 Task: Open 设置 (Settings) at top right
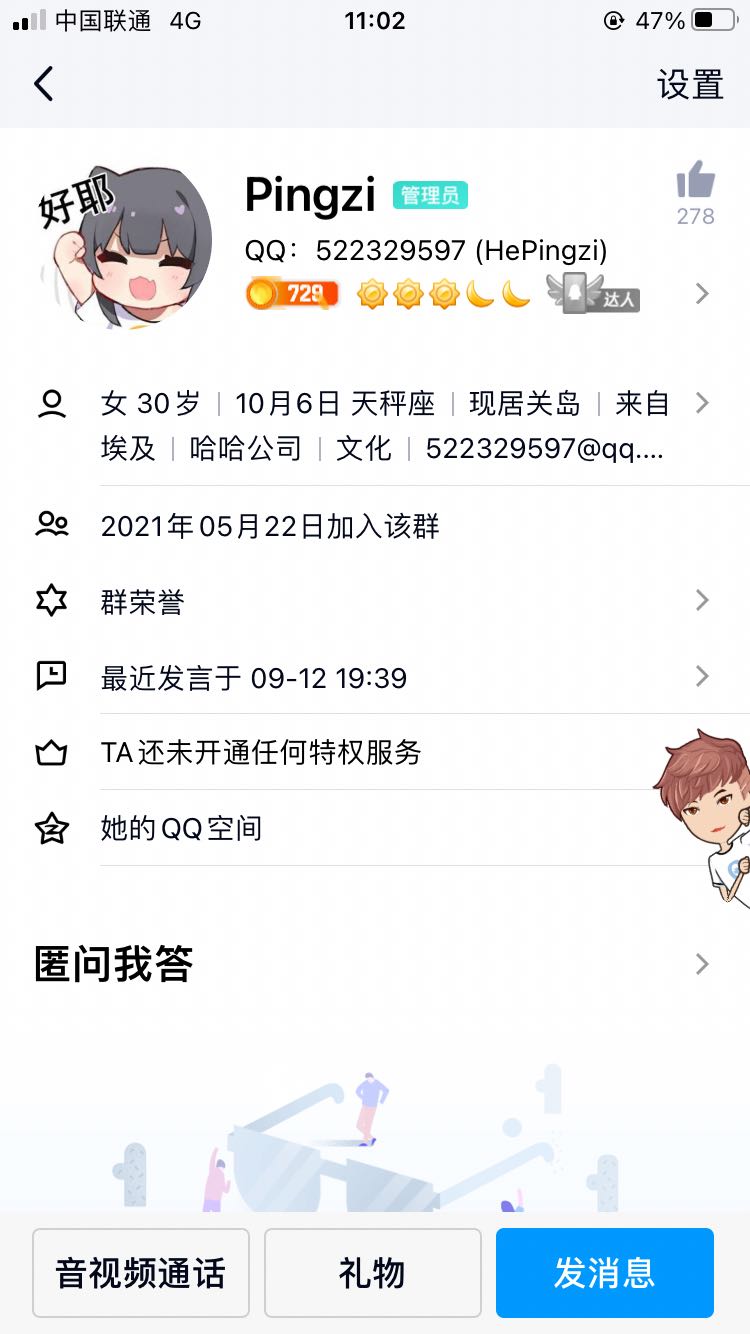(x=690, y=84)
